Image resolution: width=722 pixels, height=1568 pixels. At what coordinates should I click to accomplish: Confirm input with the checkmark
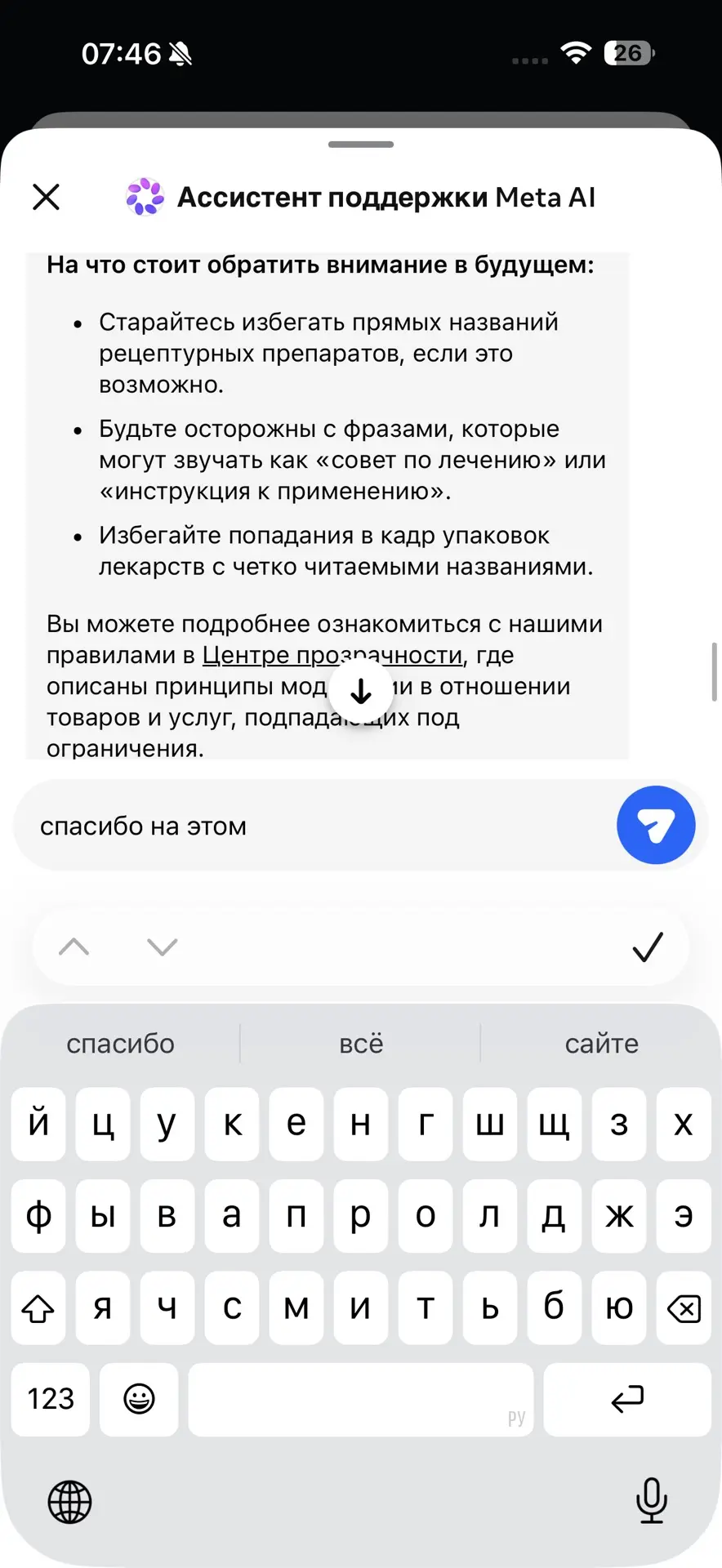(x=648, y=947)
